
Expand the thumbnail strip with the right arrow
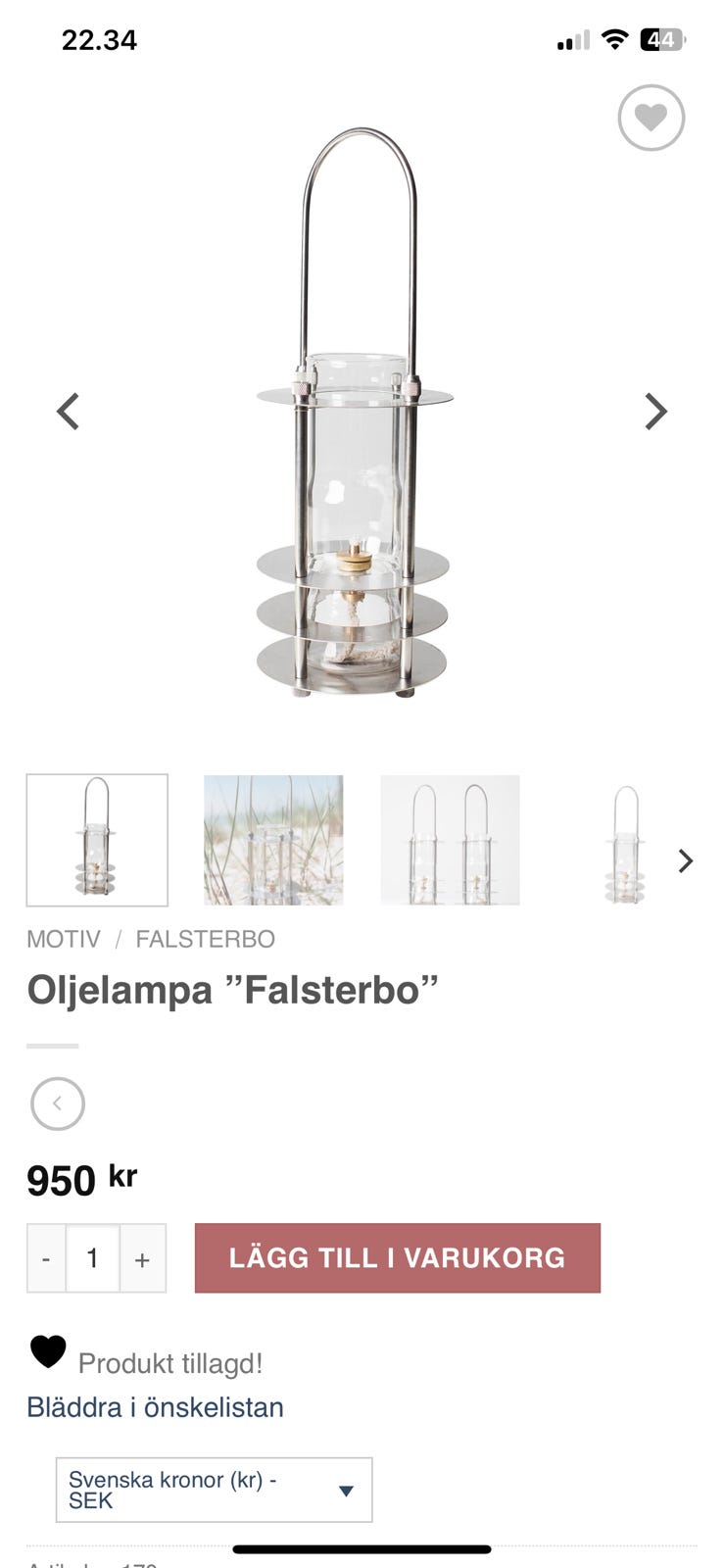click(685, 860)
